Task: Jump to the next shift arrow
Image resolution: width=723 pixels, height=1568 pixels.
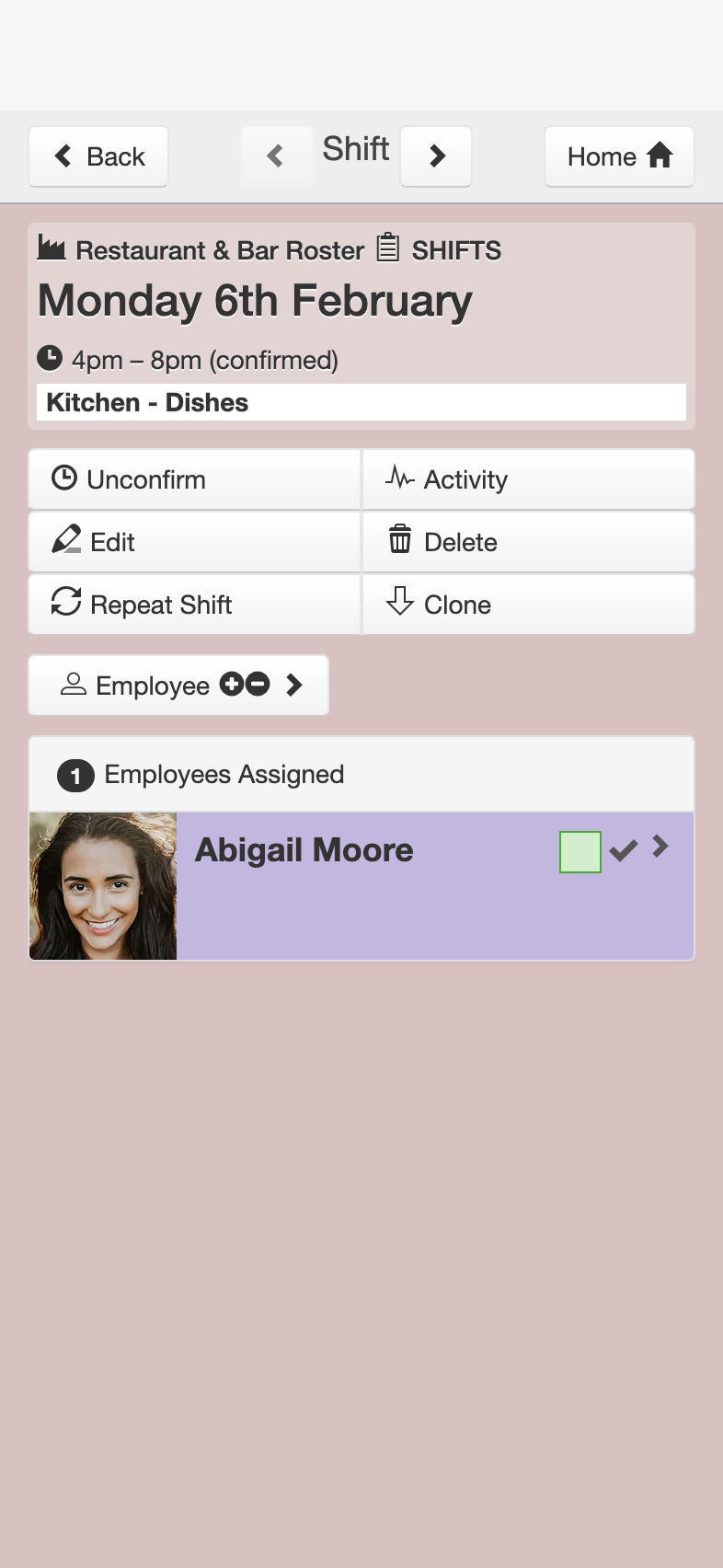Action: [436, 156]
